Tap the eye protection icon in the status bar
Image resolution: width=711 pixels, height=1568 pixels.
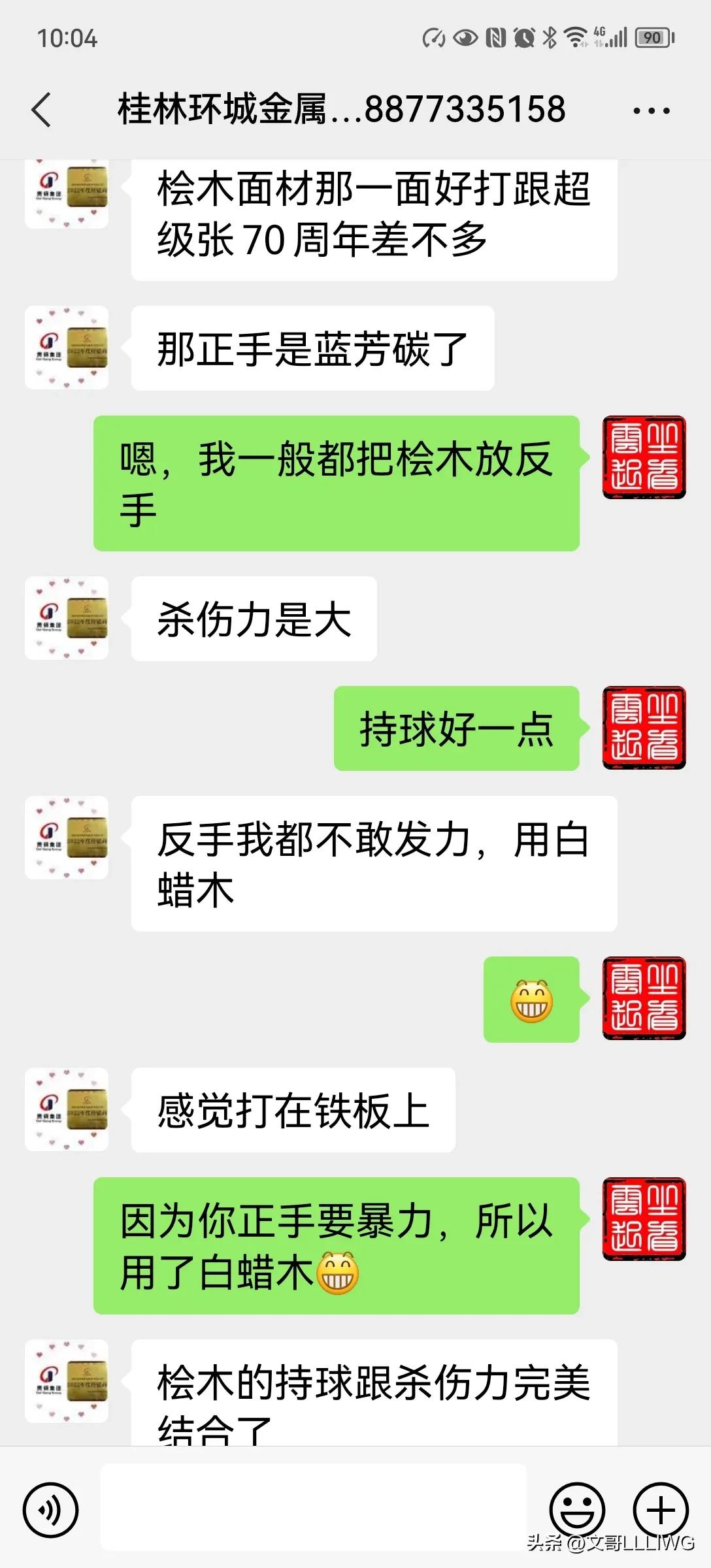pyautogui.click(x=465, y=37)
